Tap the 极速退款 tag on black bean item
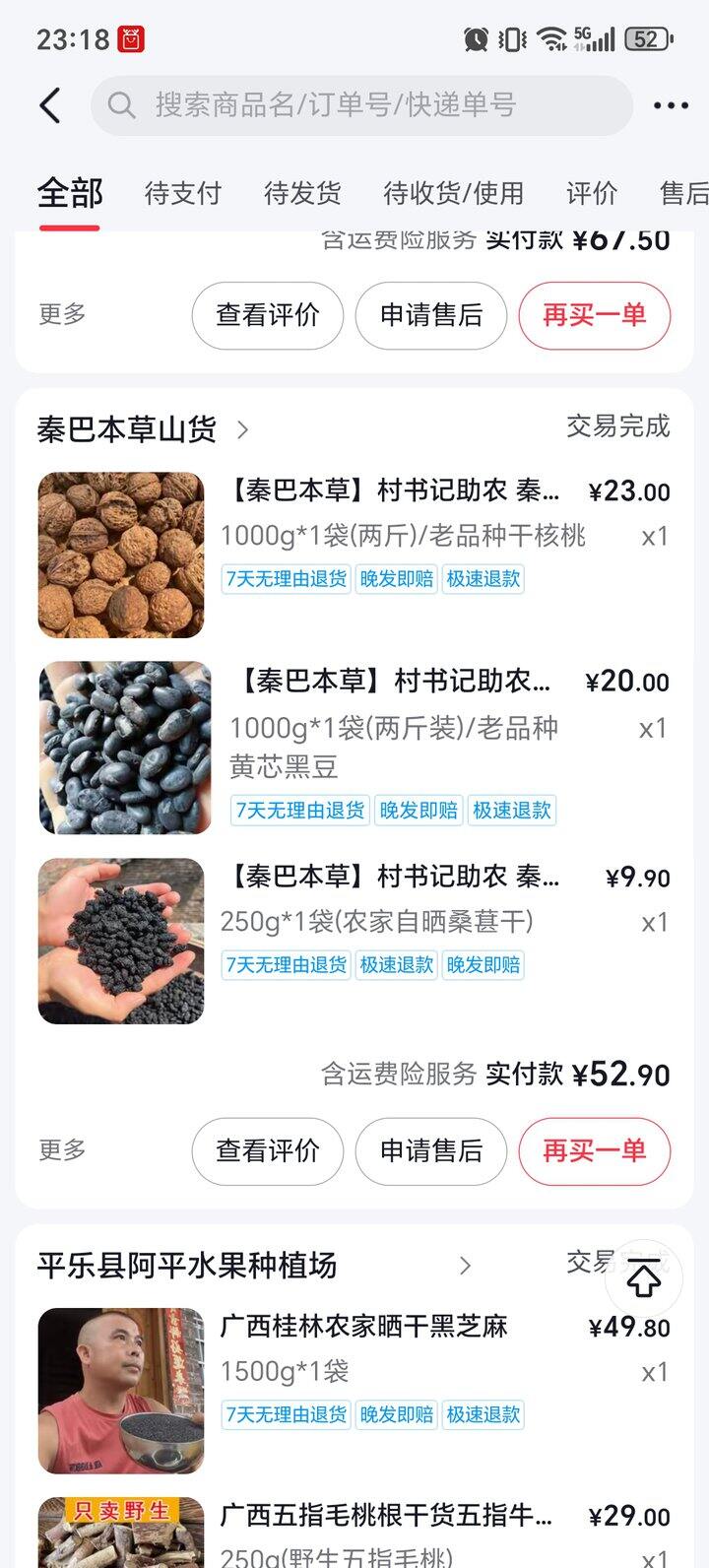709x1568 pixels. tap(513, 810)
